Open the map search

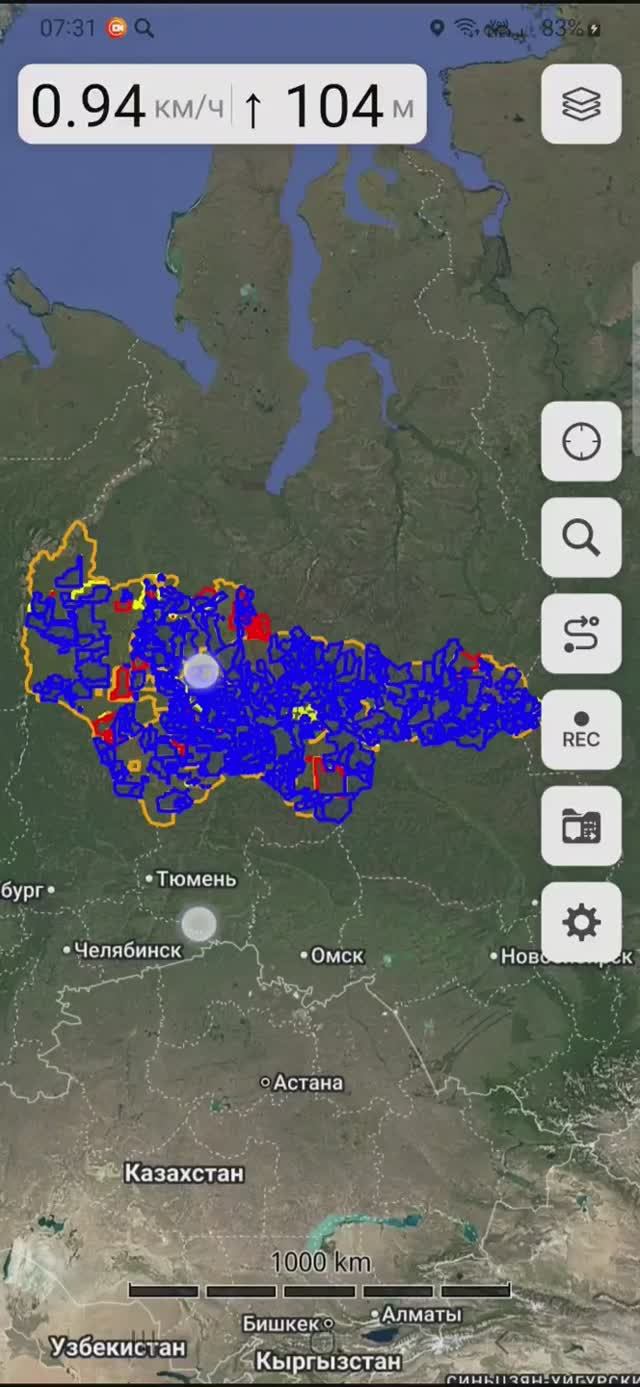coord(581,538)
